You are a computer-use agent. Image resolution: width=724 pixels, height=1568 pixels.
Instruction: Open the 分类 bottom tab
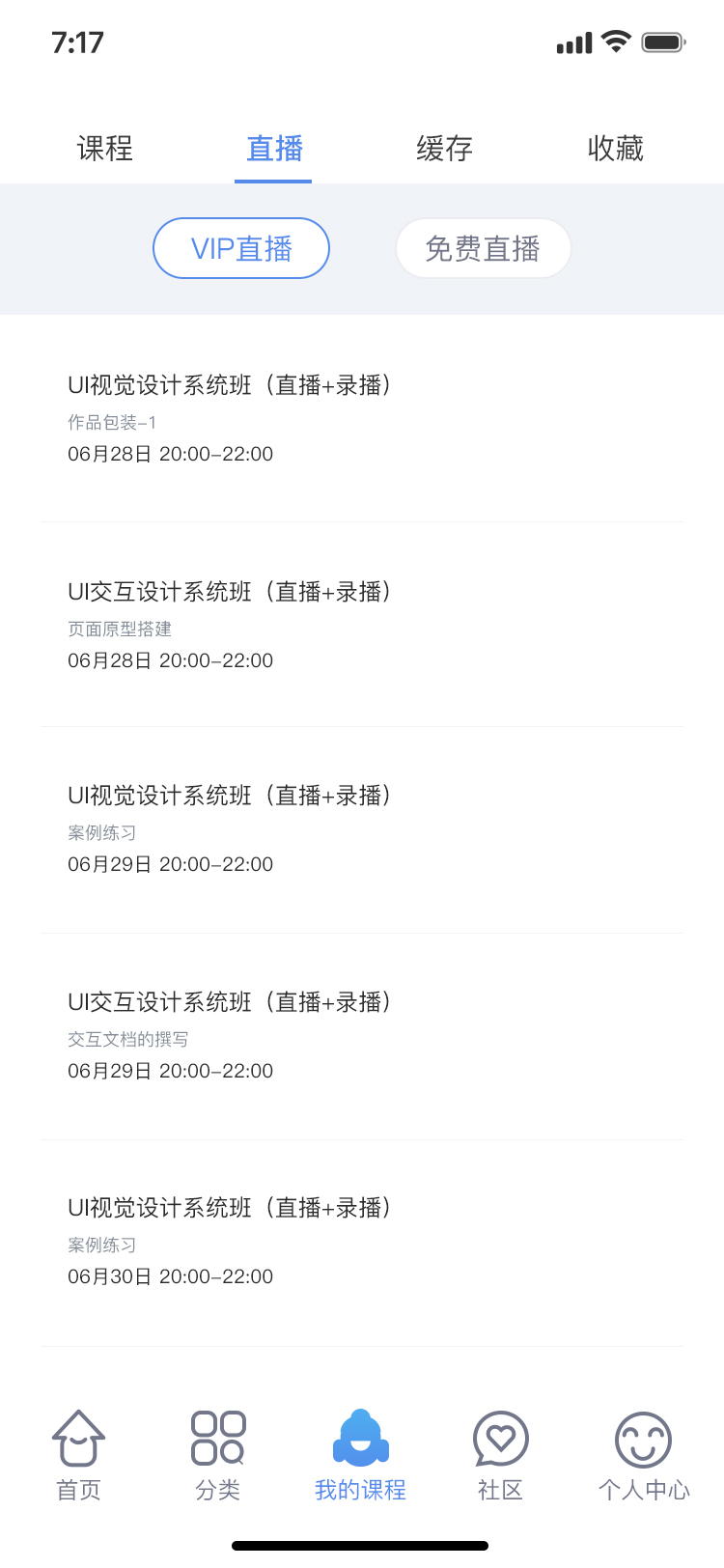tap(218, 1455)
